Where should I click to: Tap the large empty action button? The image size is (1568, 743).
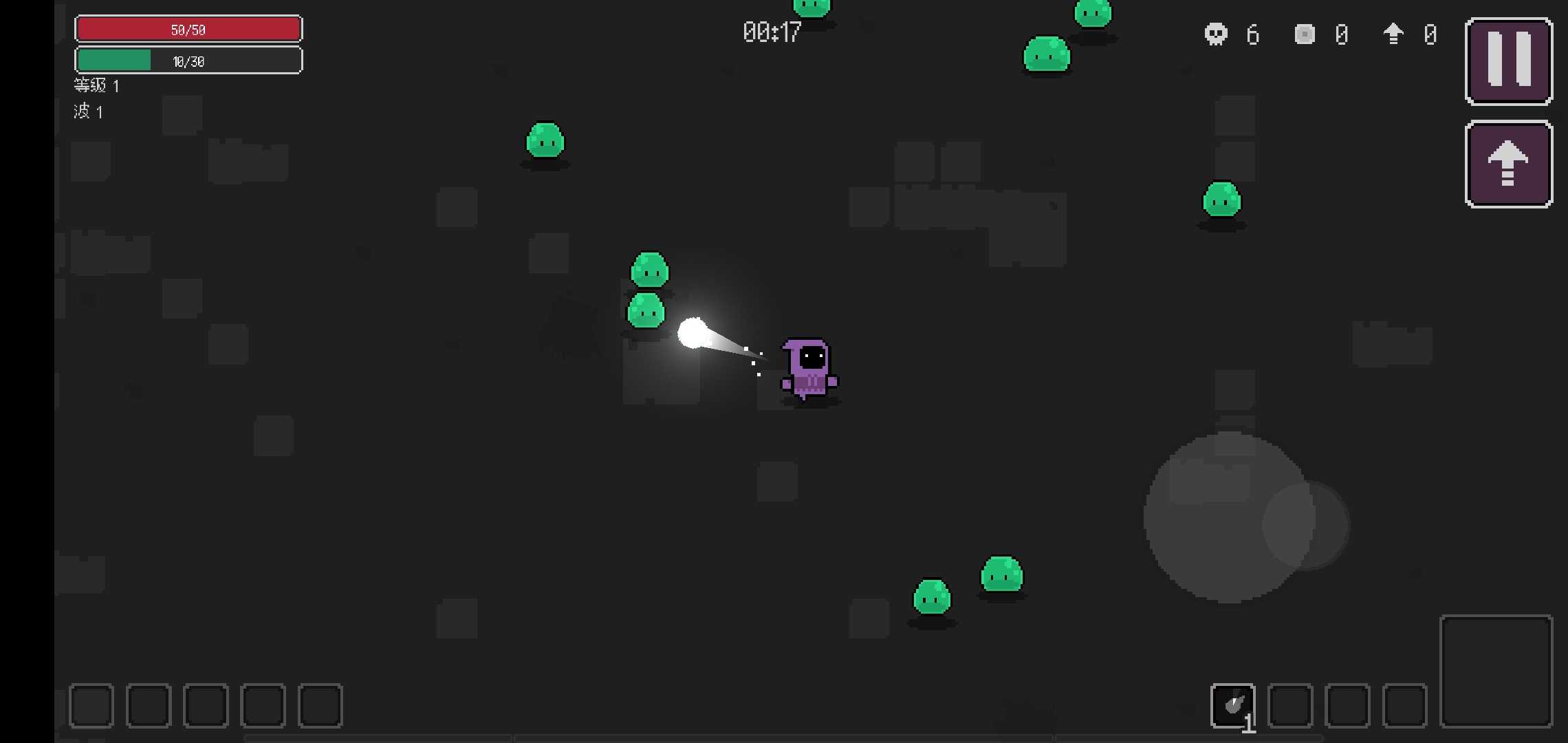click(x=1496, y=671)
